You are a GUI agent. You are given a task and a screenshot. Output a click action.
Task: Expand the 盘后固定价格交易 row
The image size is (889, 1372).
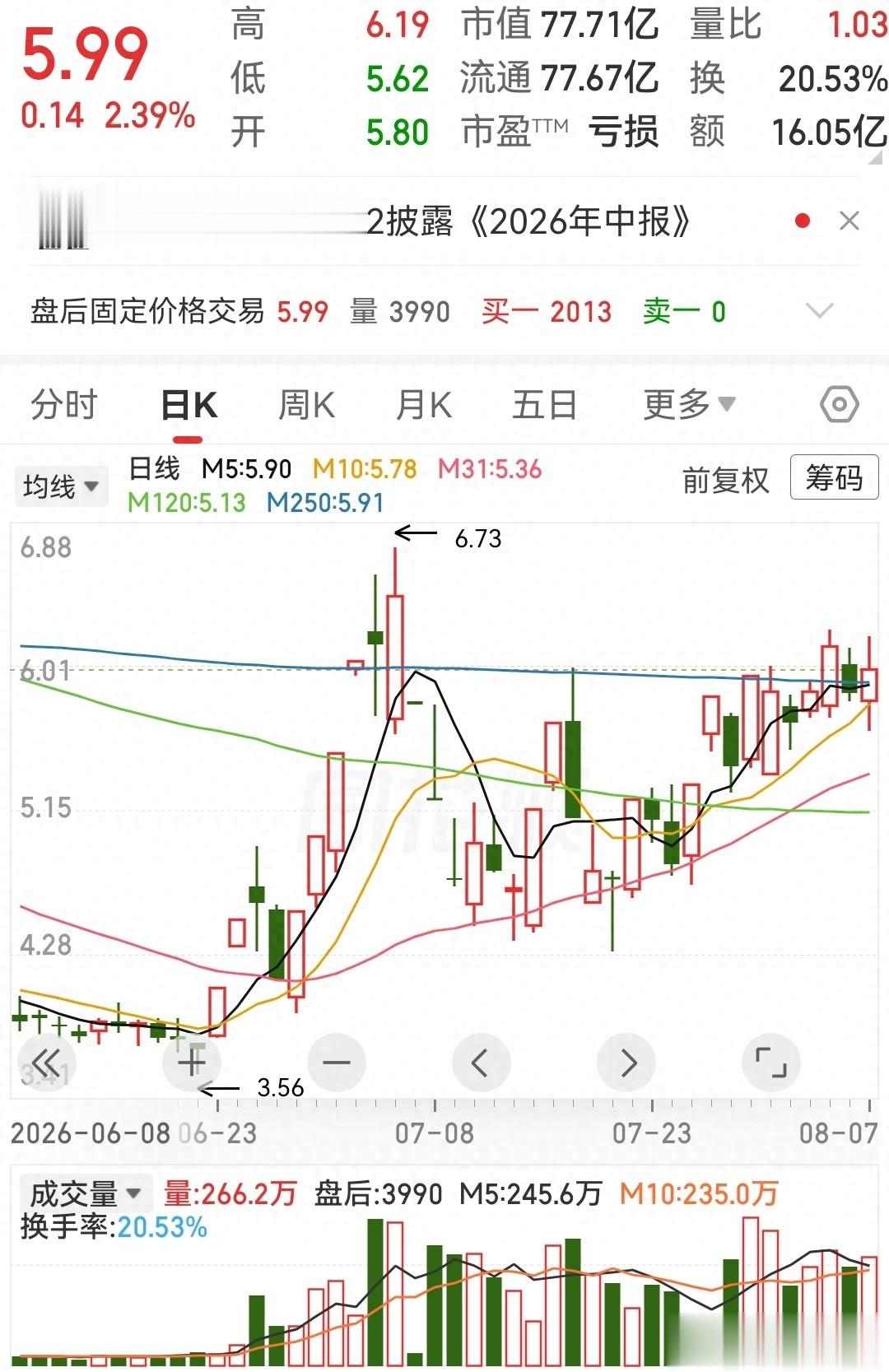click(819, 311)
